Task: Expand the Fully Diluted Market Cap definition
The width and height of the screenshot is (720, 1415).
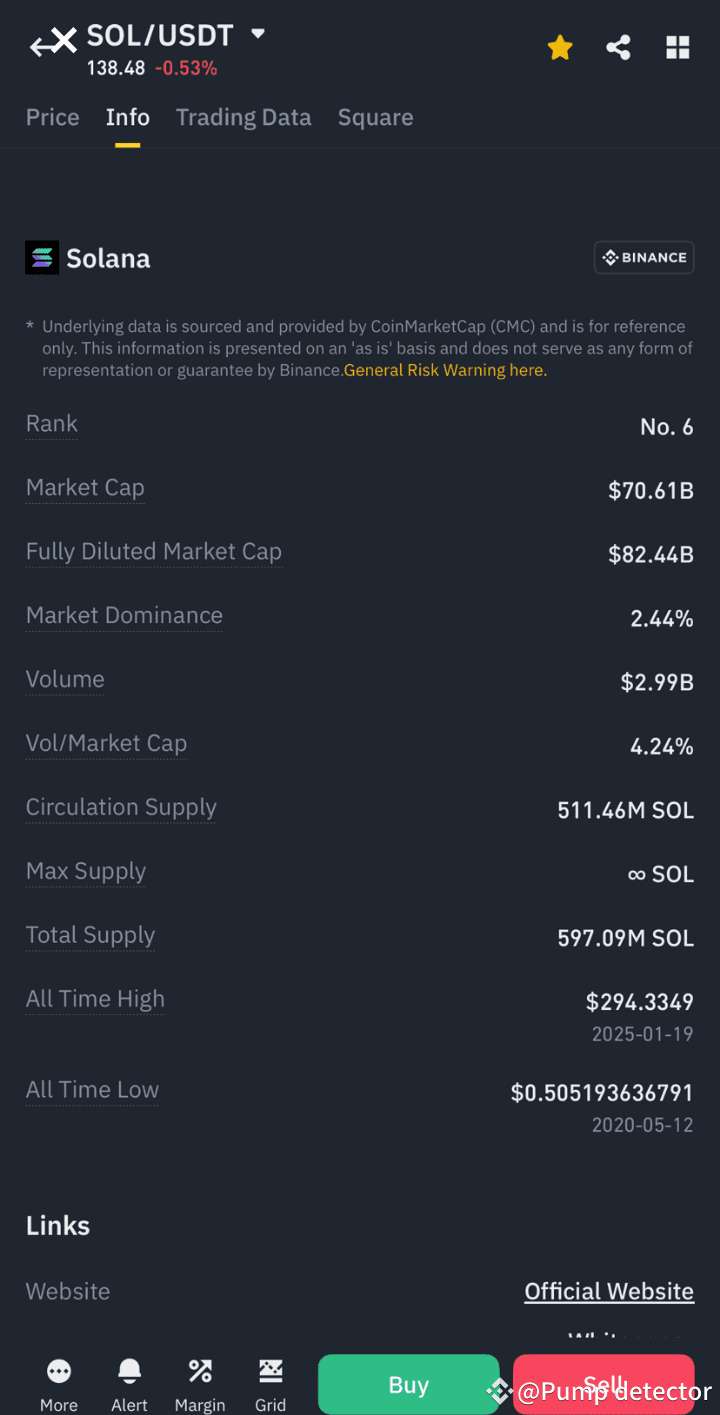Action: pos(153,552)
